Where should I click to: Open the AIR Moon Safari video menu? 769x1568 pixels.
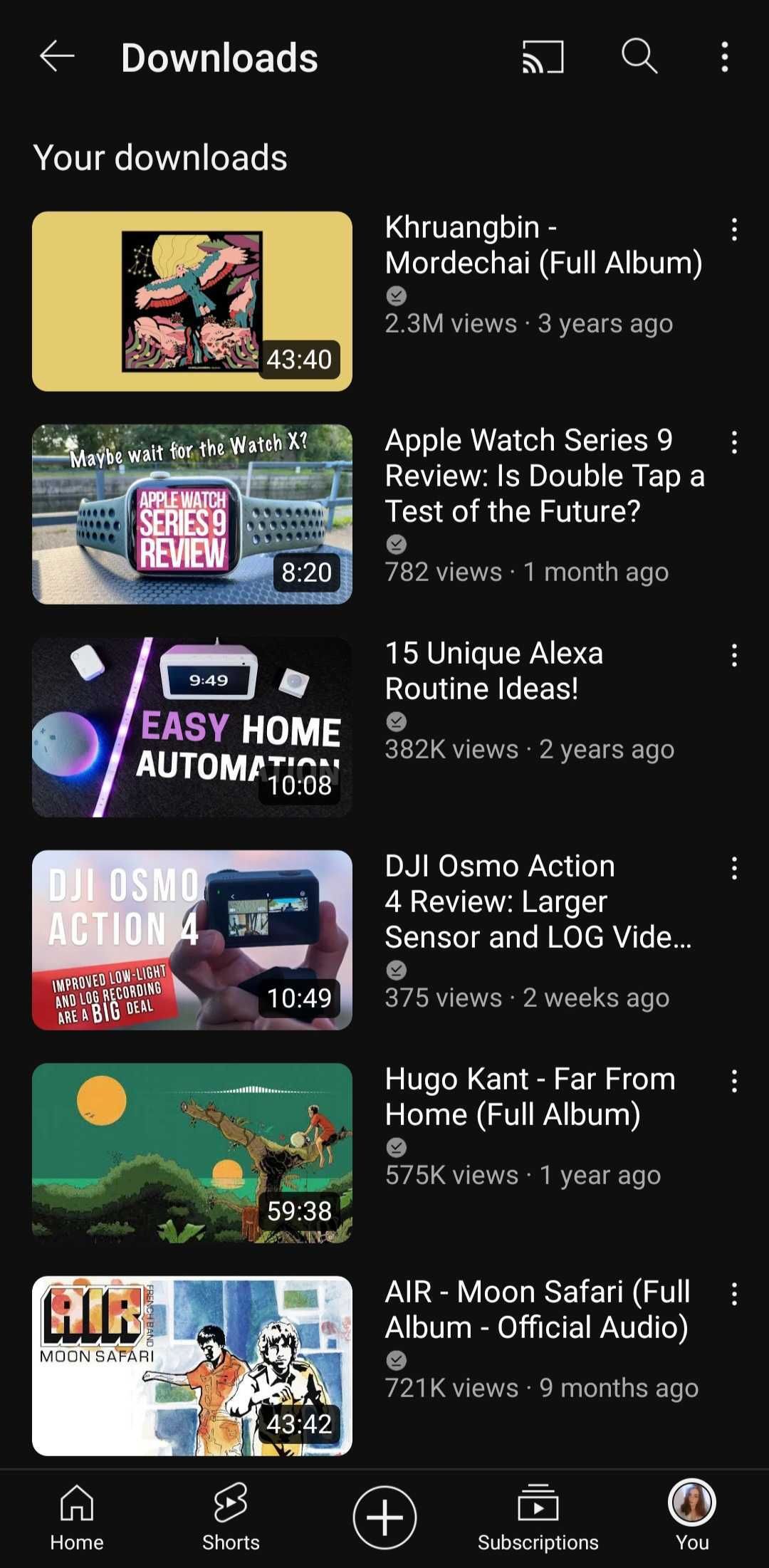(x=734, y=1295)
